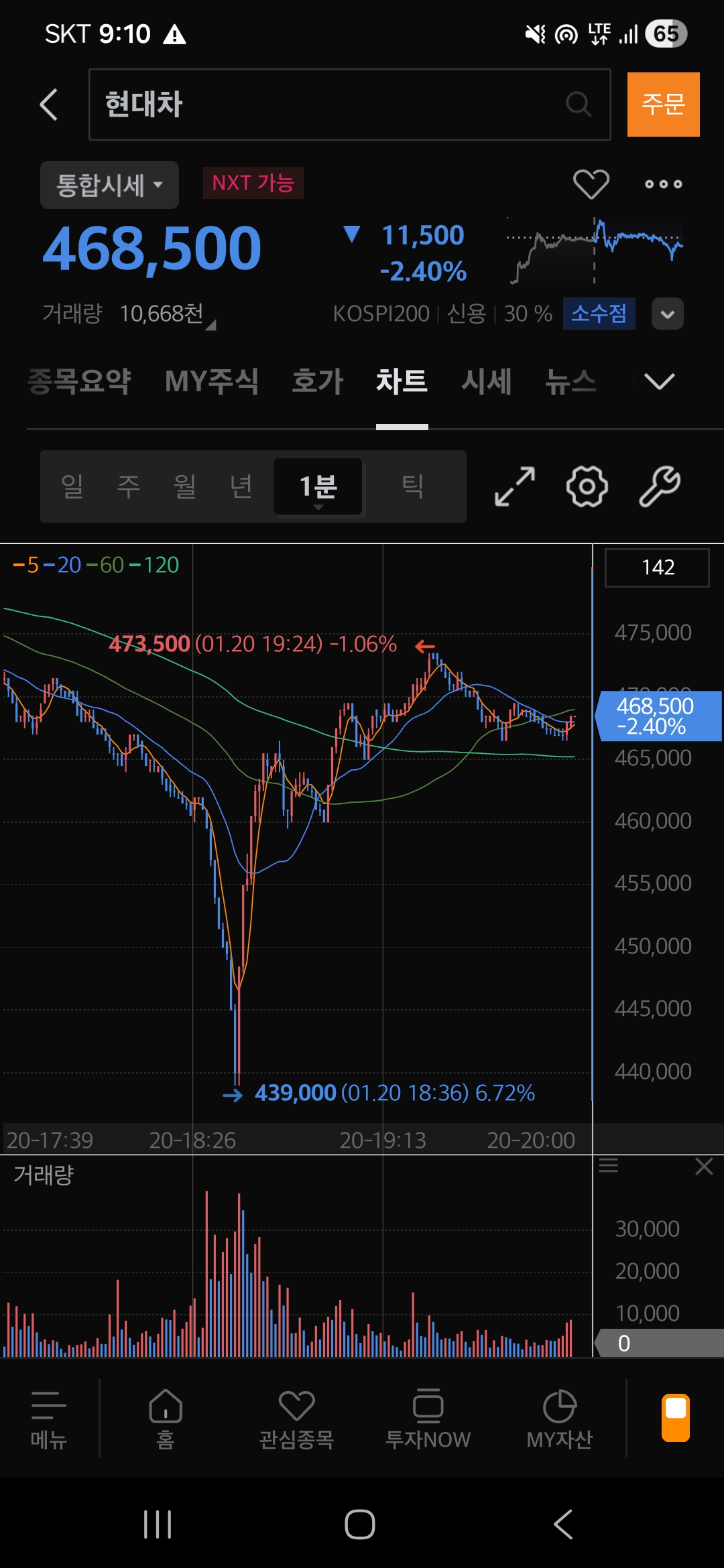This screenshot has height=1568, width=724.
Task: Go back using the top-left arrow
Action: 49,105
